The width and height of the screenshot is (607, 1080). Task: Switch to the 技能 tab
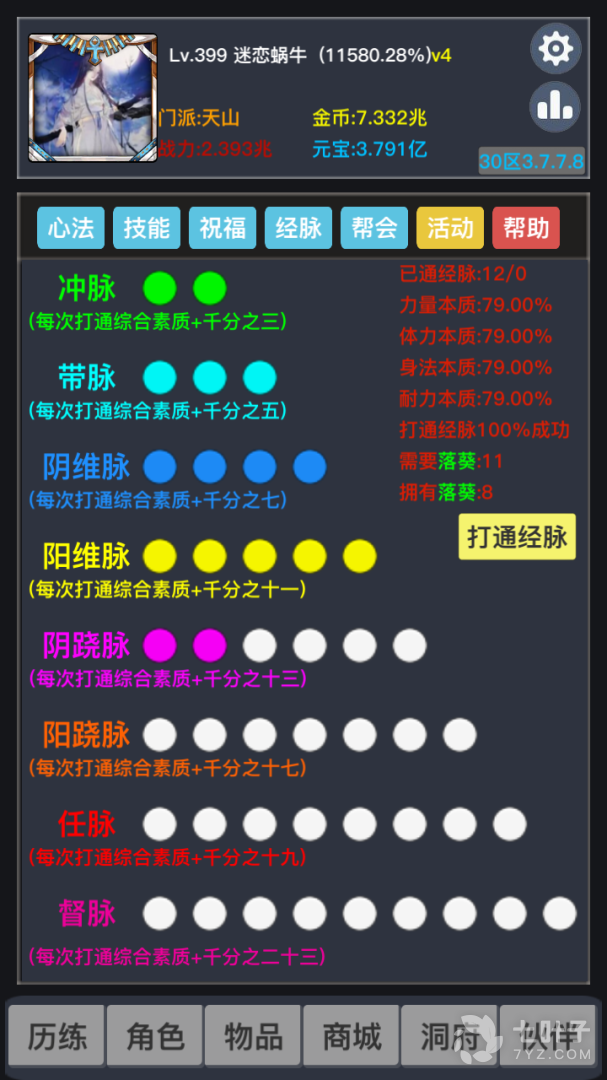point(146,228)
